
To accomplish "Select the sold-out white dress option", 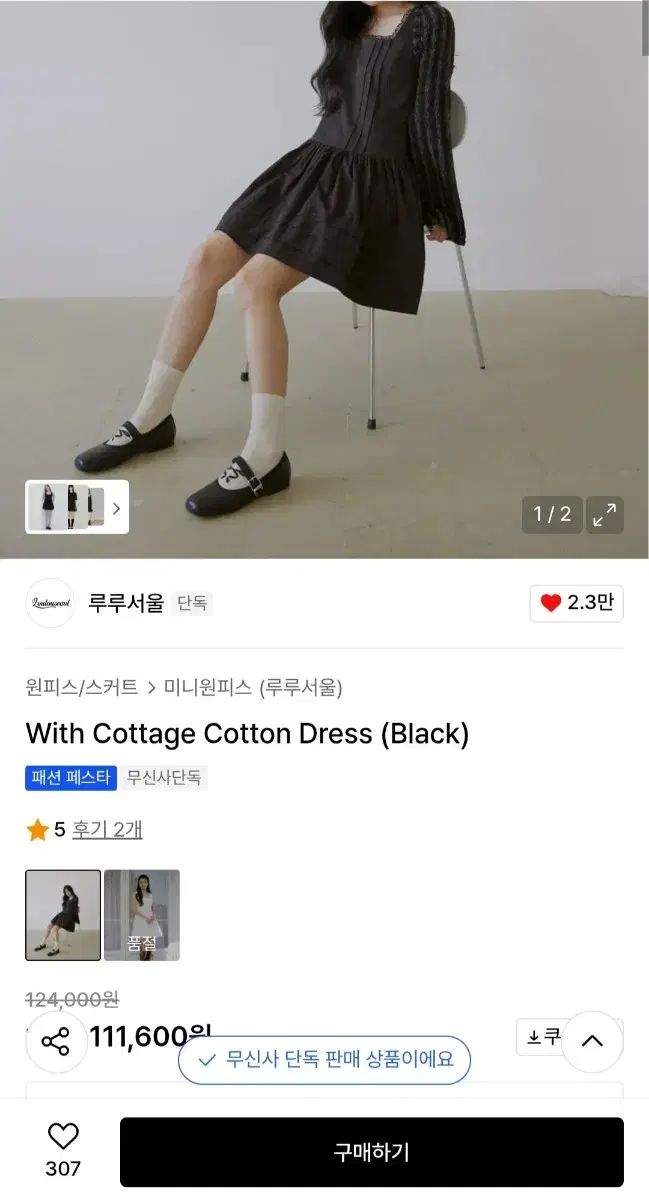I will [x=142, y=915].
